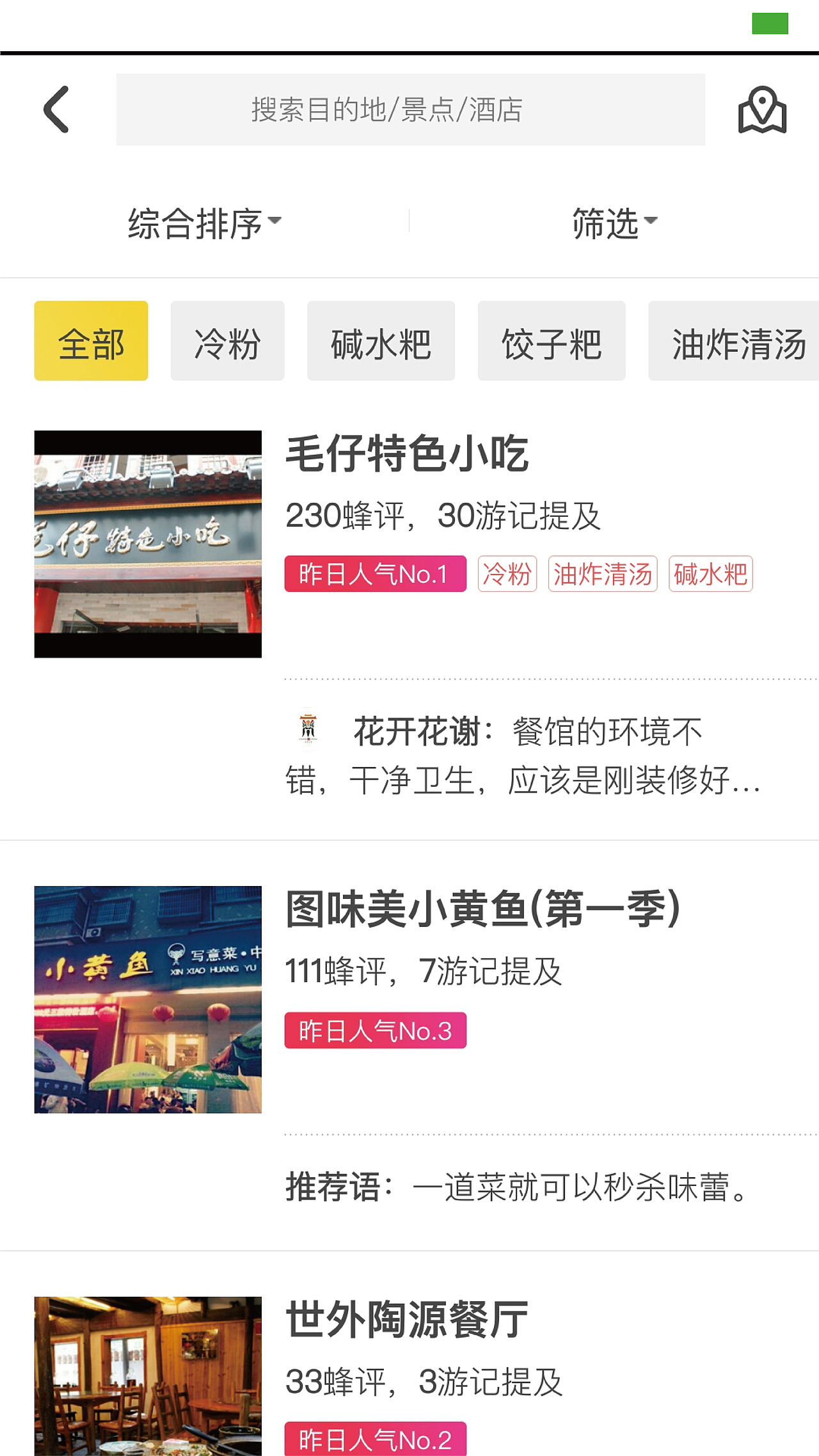
Task: Click the 昨日人气No.3 badge
Action: click(x=374, y=1030)
